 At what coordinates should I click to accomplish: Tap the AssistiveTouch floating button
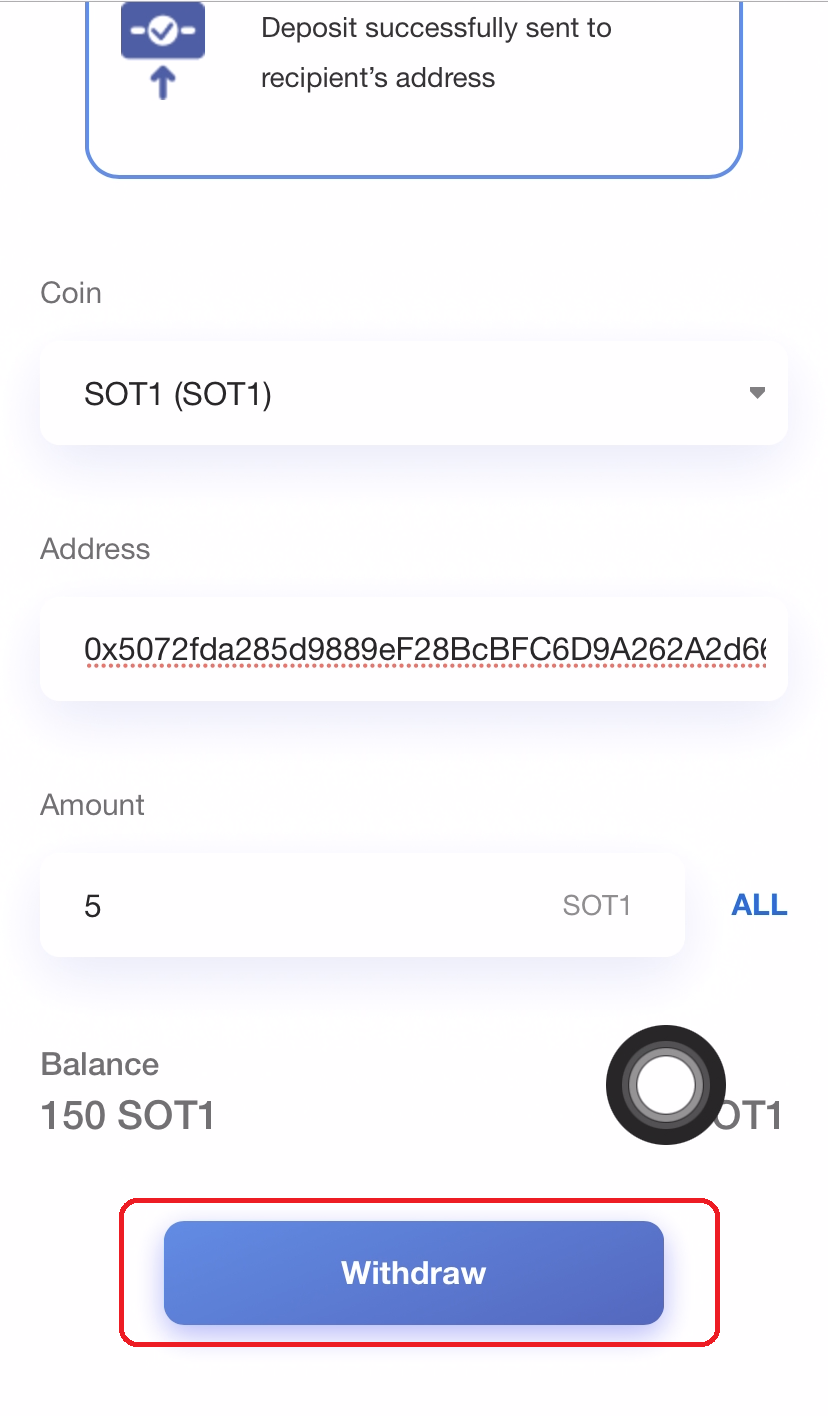tap(665, 1084)
